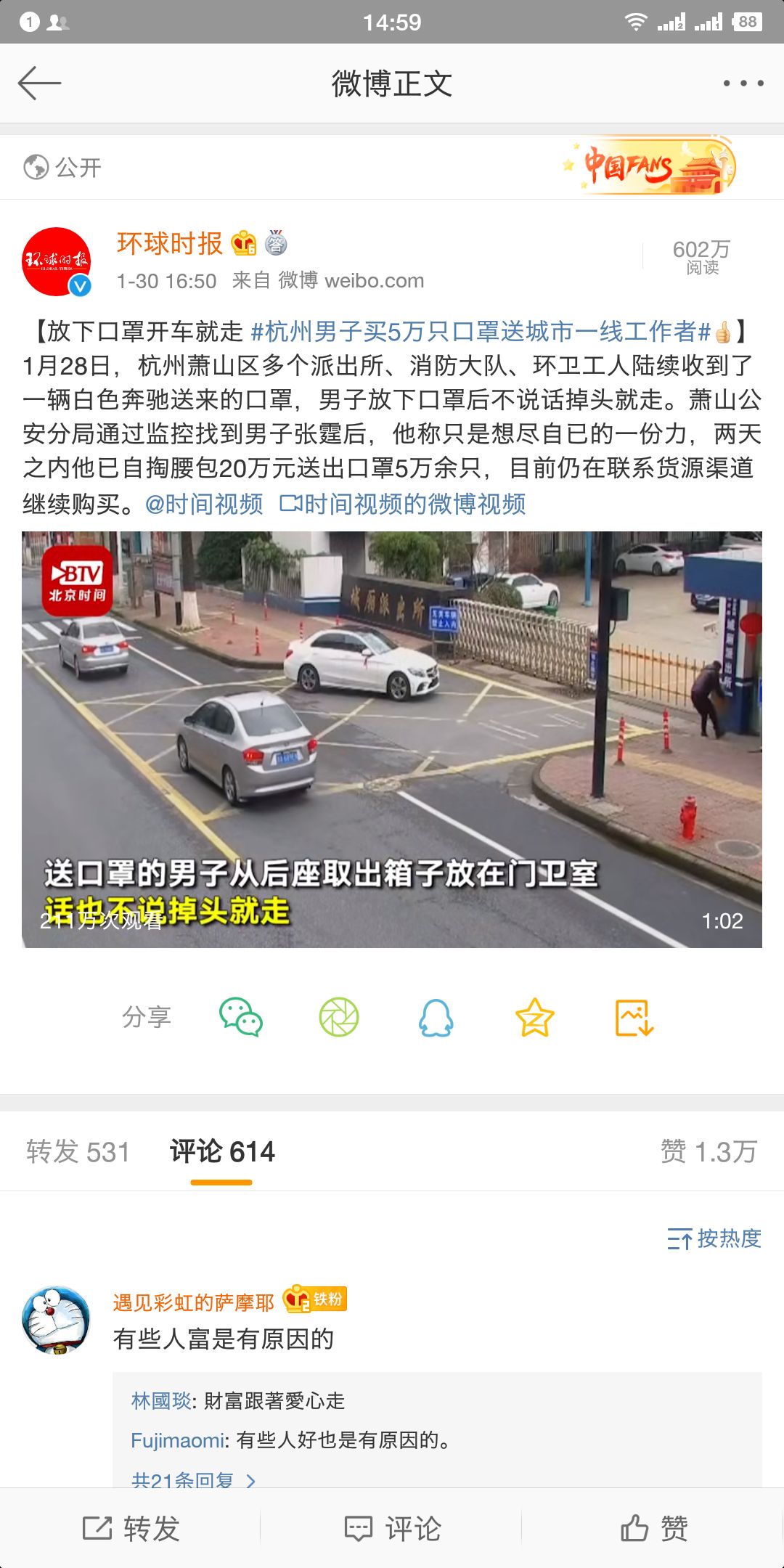Open the three-dot overflow menu
The height and width of the screenshot is (1568, 784).
pos(743,83)
